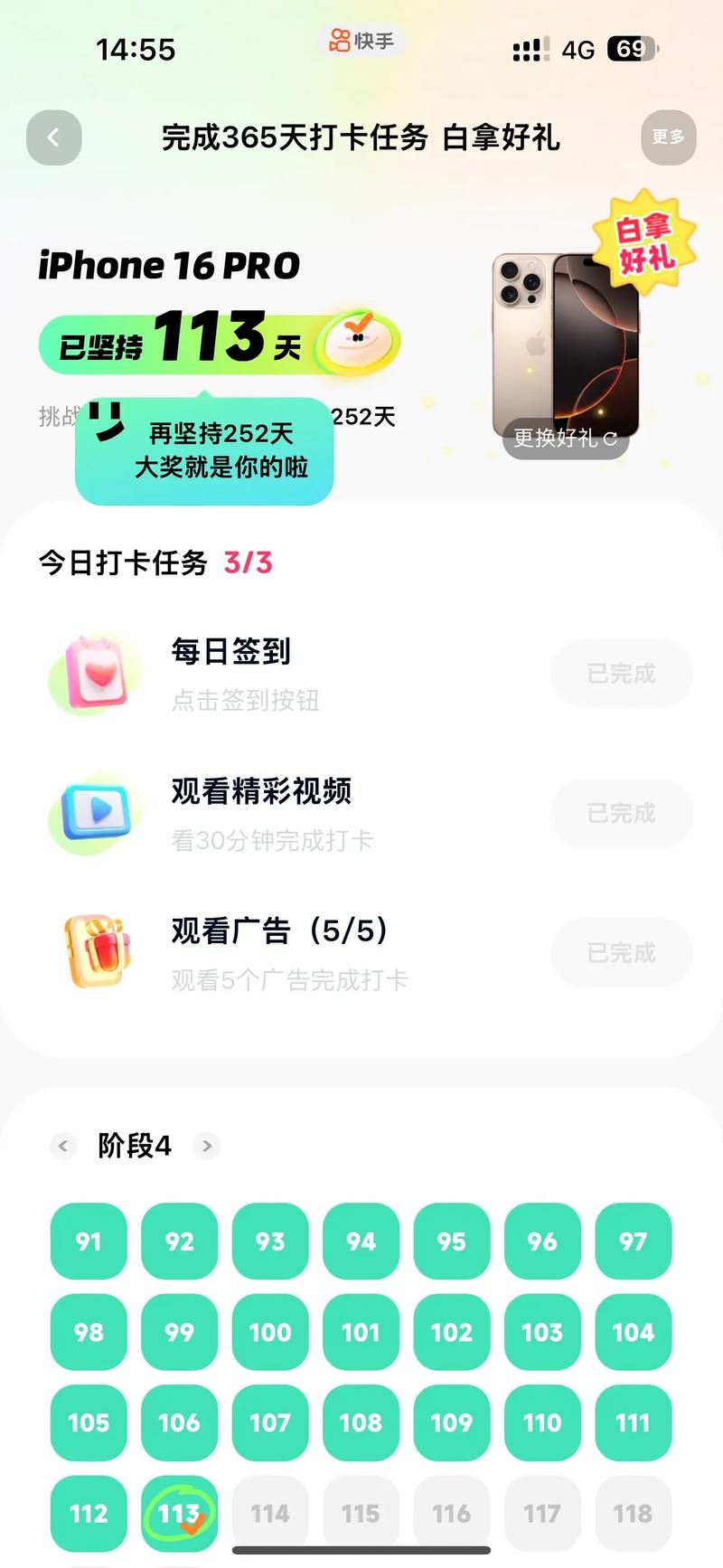Expand the next stage with right chevron
This screenshot has width=723, height=1568.
click(206, 1146)
